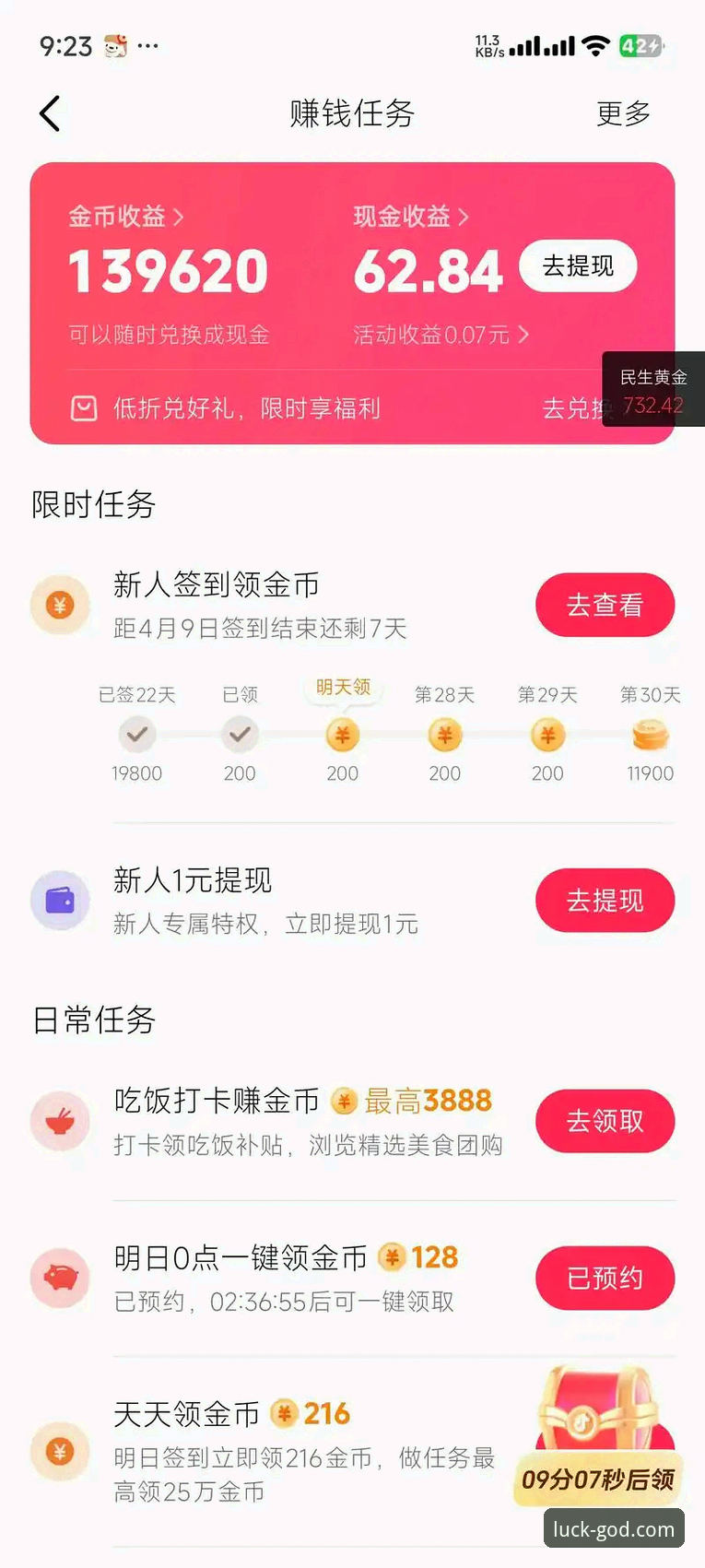The image size is (705, 1568).
Task: Tap the rice bowl icon for 吃饭打卡赚金币
Action: tap(60, 1121)
